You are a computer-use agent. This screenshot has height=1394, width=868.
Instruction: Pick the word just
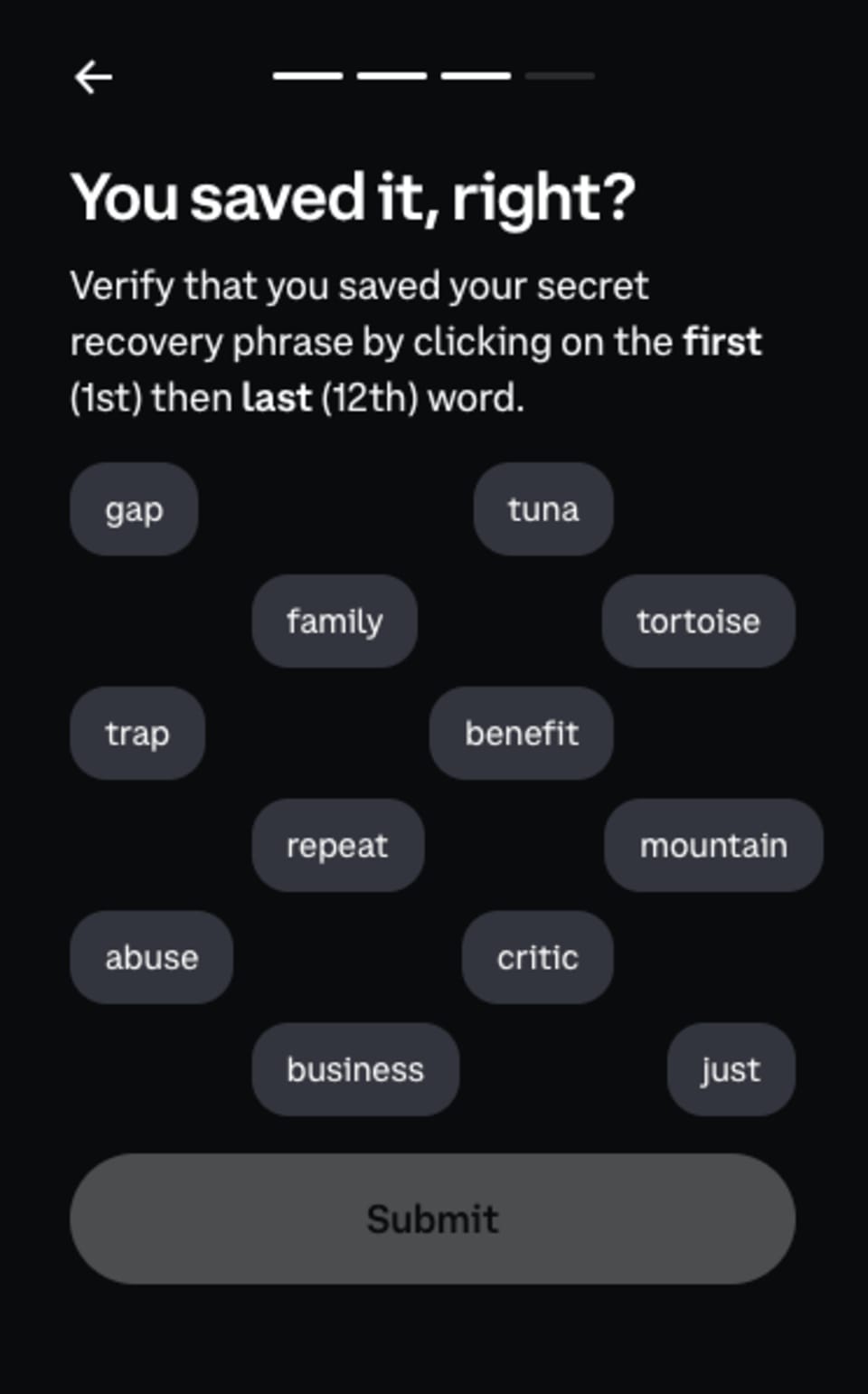(x=731, y=1070)
